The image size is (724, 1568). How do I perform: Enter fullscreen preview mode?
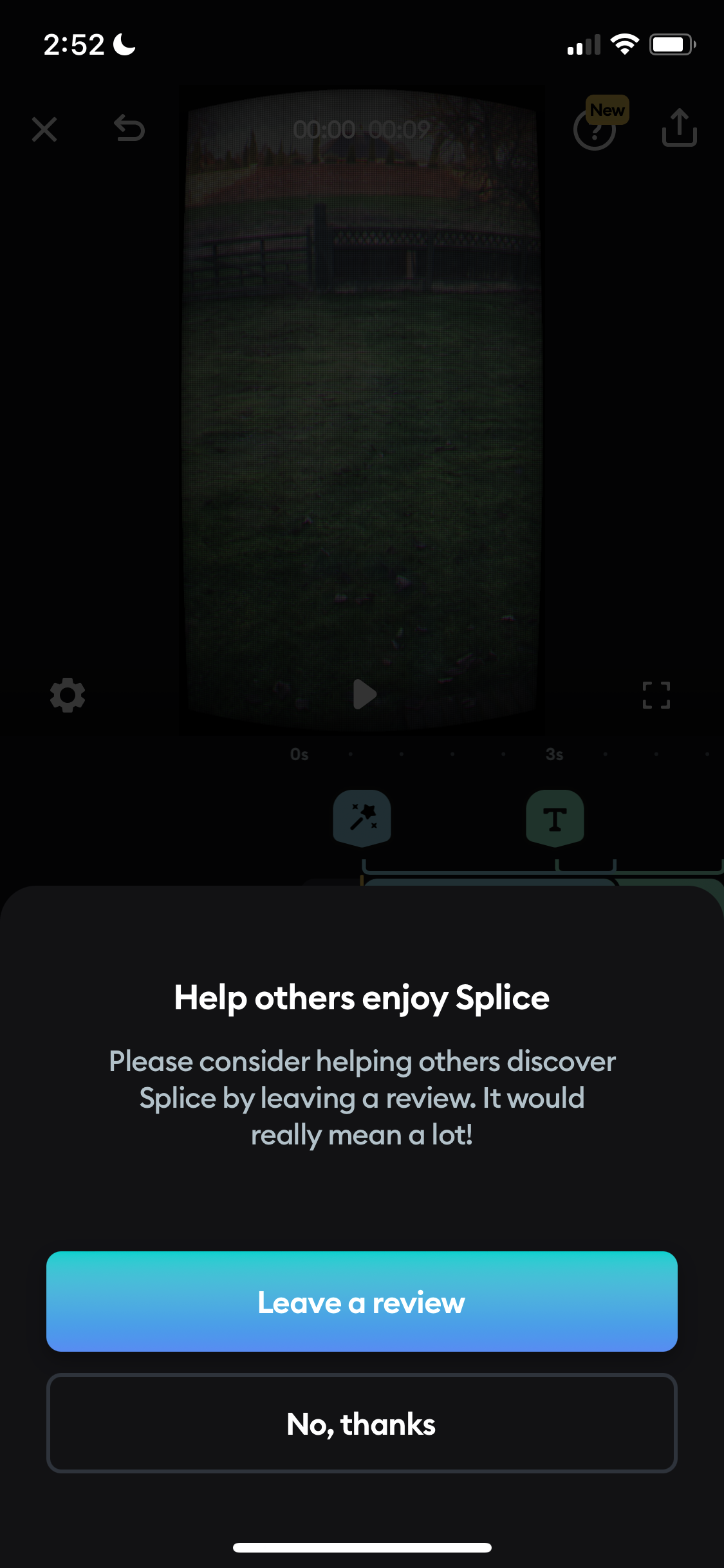pyautogui.click(x=656, y=695)
